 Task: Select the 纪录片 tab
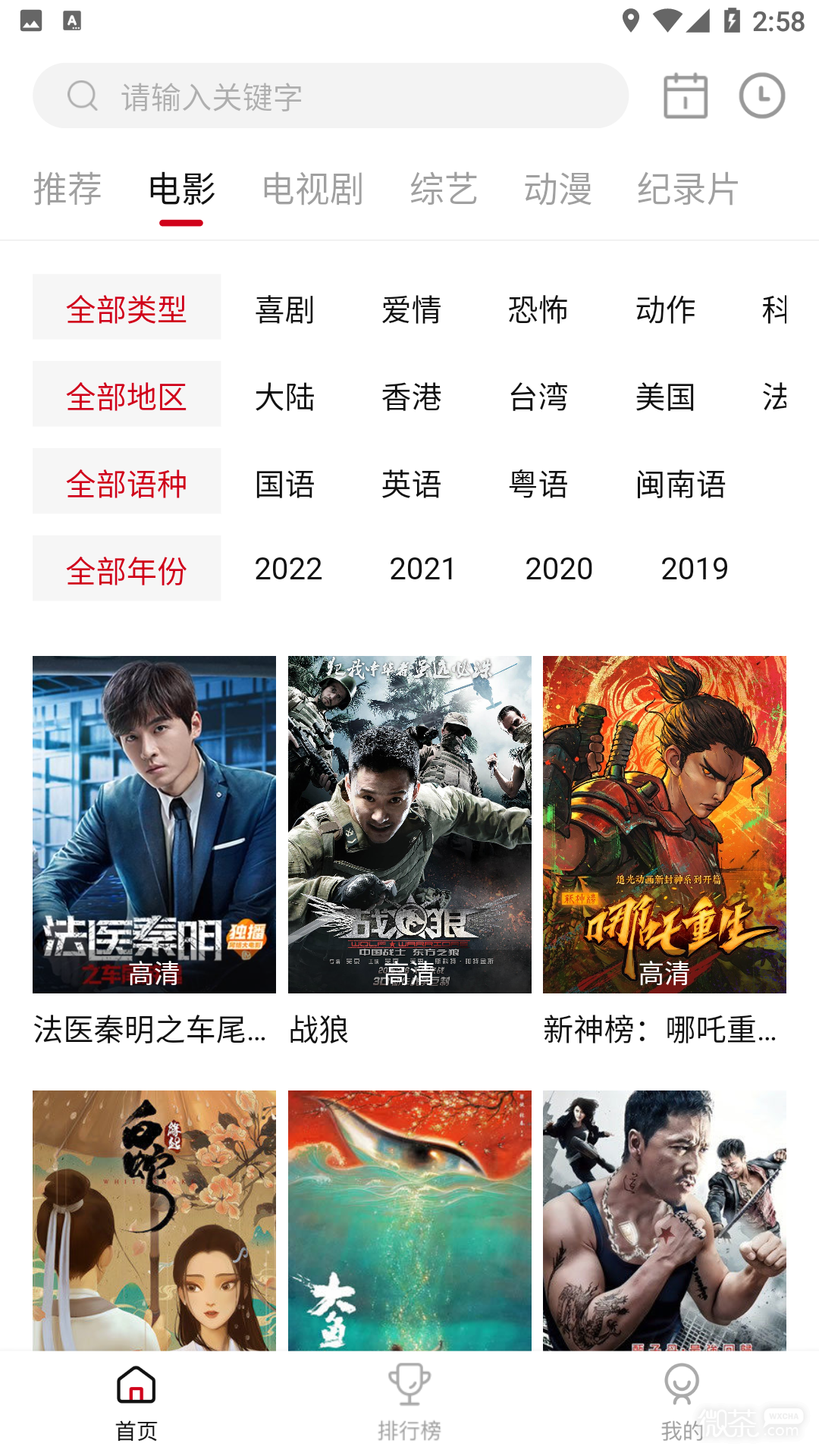[689, 189]
